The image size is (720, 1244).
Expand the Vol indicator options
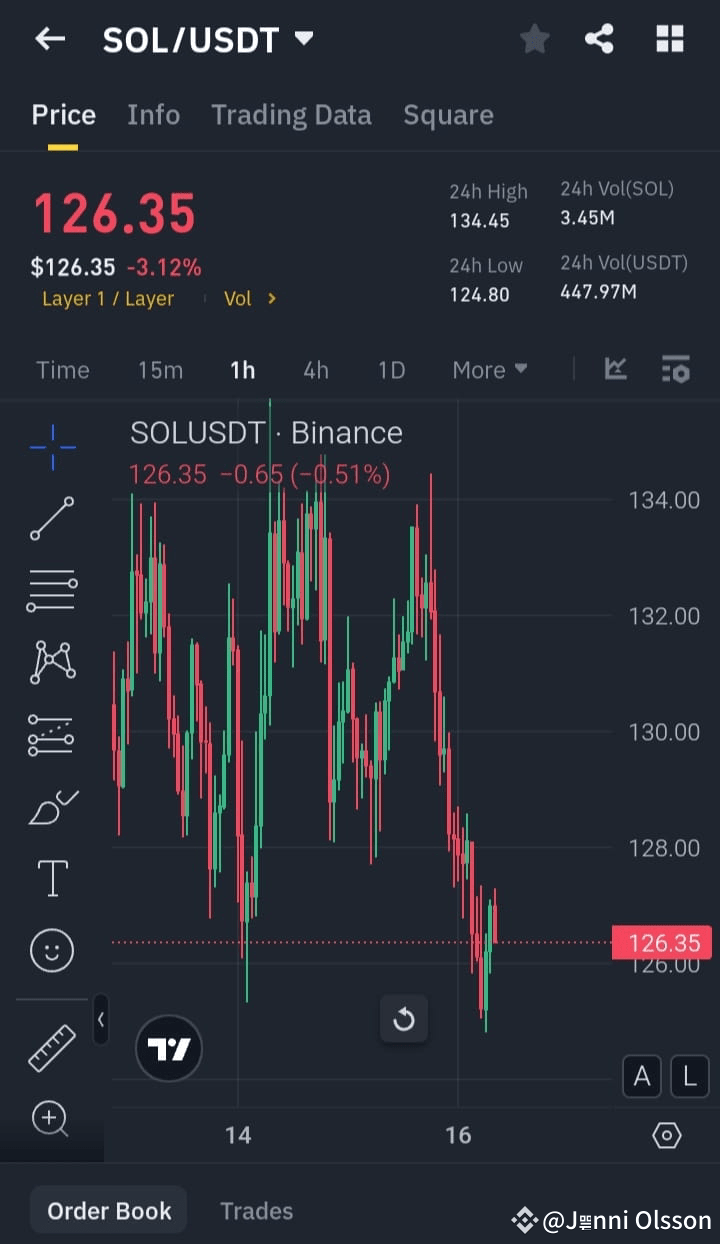[x=250, y=298]
